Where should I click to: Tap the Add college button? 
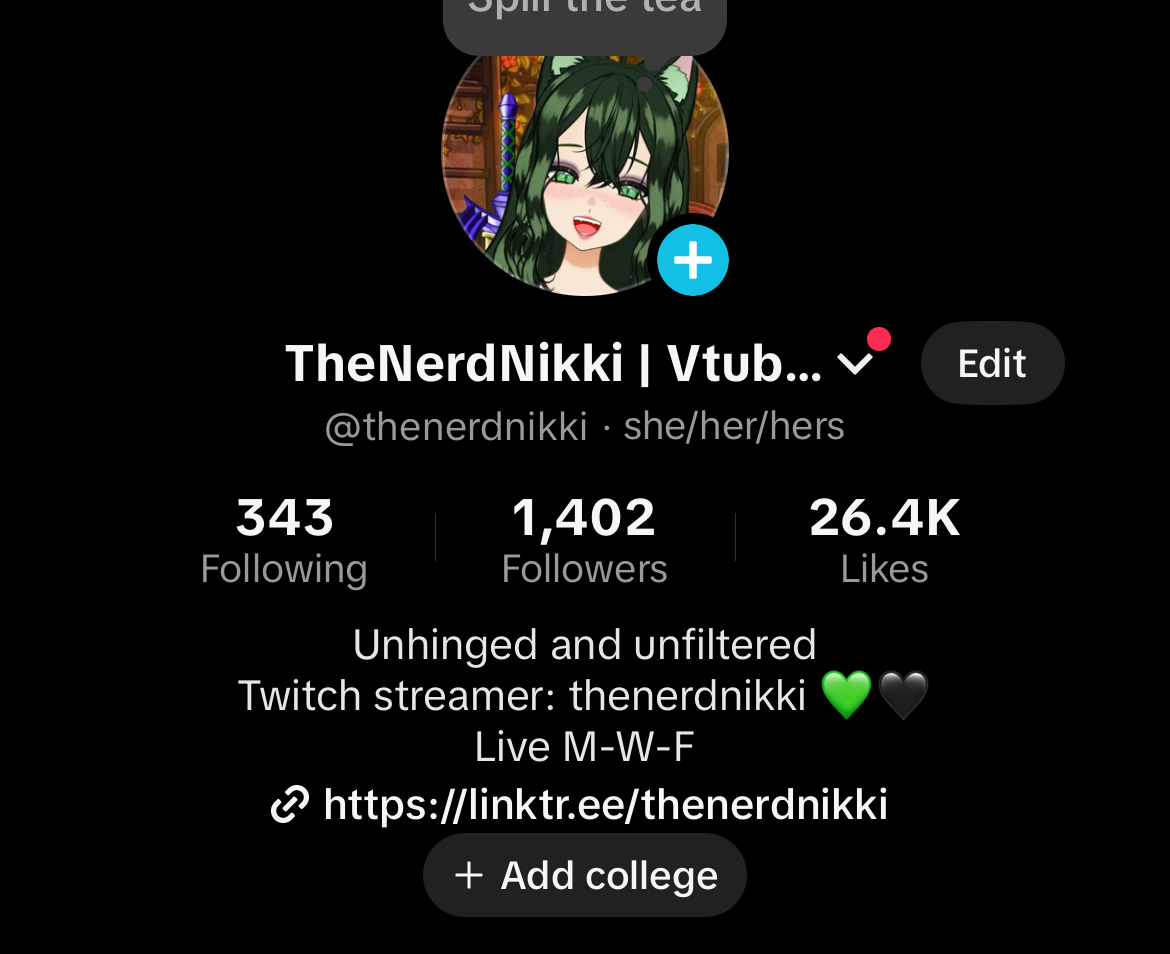585,875
